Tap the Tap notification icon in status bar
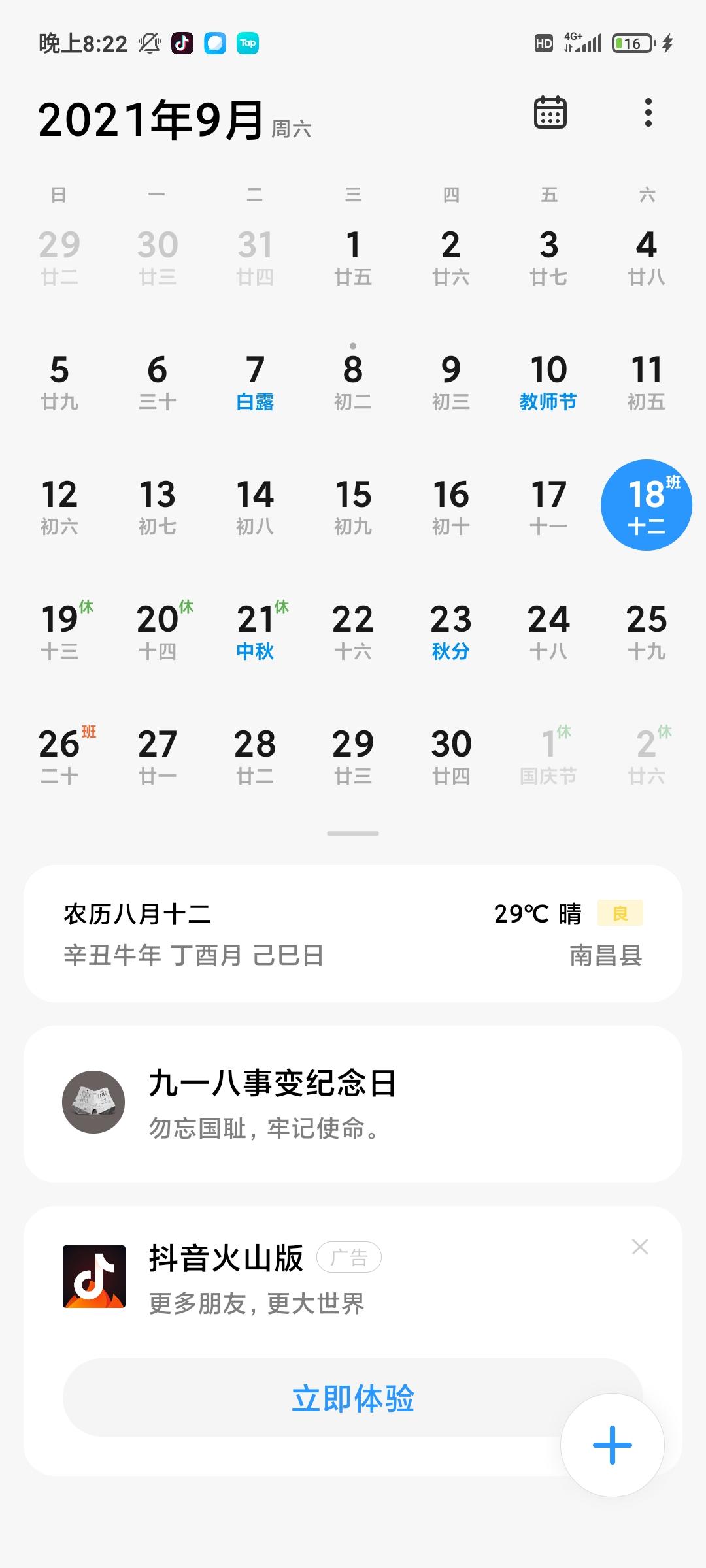 pos(248,44)
